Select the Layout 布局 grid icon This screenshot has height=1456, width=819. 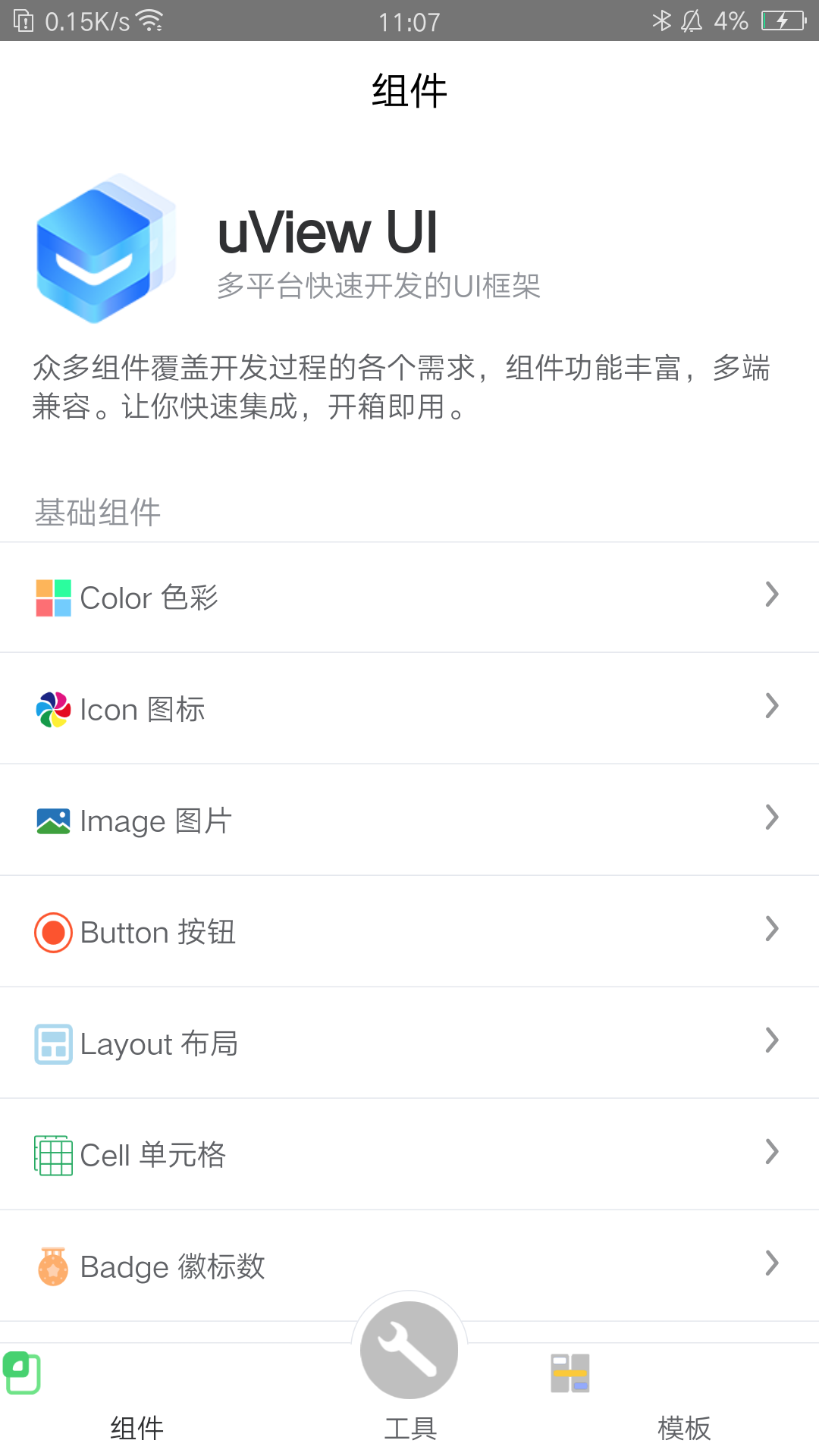click(53, 1043)
